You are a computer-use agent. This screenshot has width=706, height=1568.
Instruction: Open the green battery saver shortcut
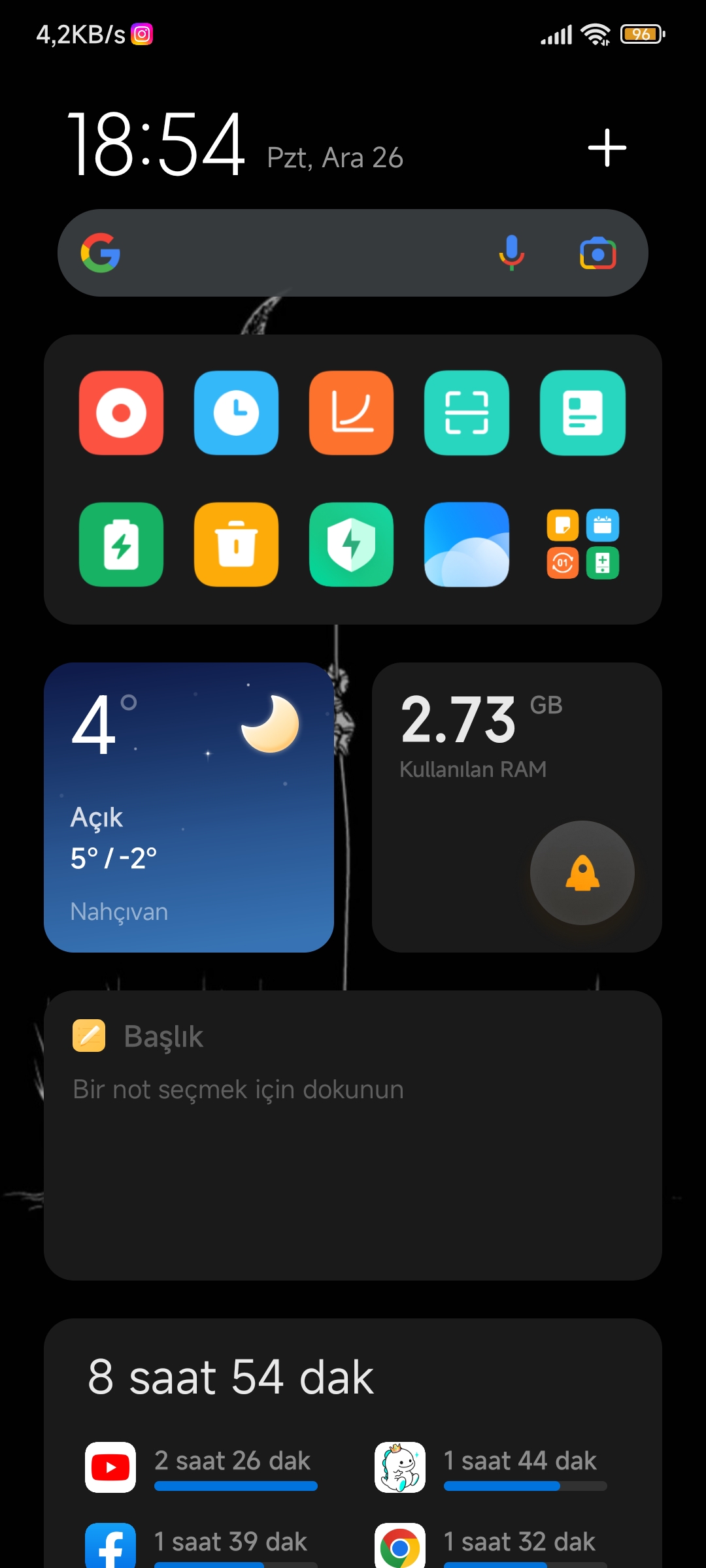tap(121, 544)
